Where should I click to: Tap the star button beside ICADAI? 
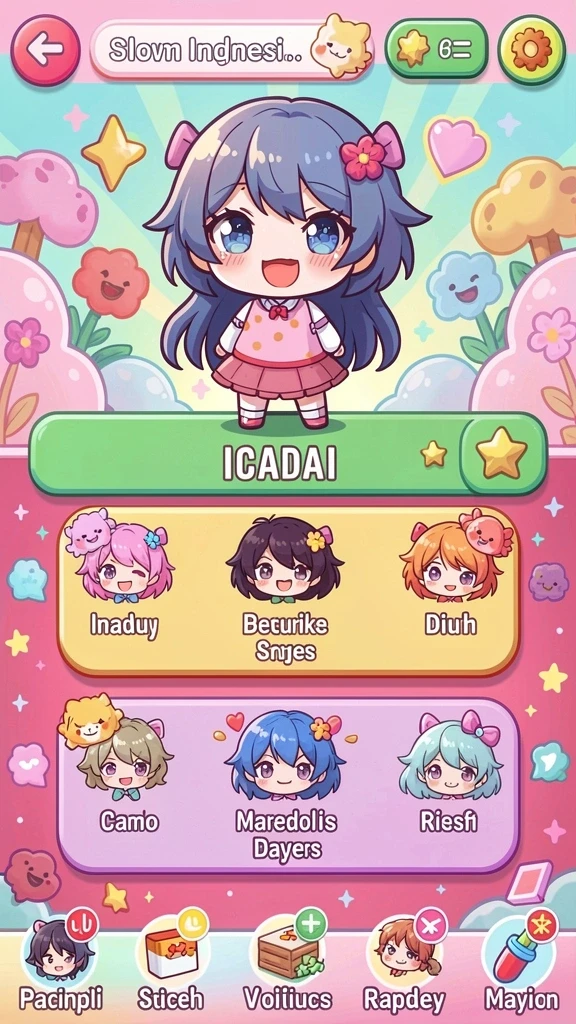pyautogui.click(x=502, y=453)
